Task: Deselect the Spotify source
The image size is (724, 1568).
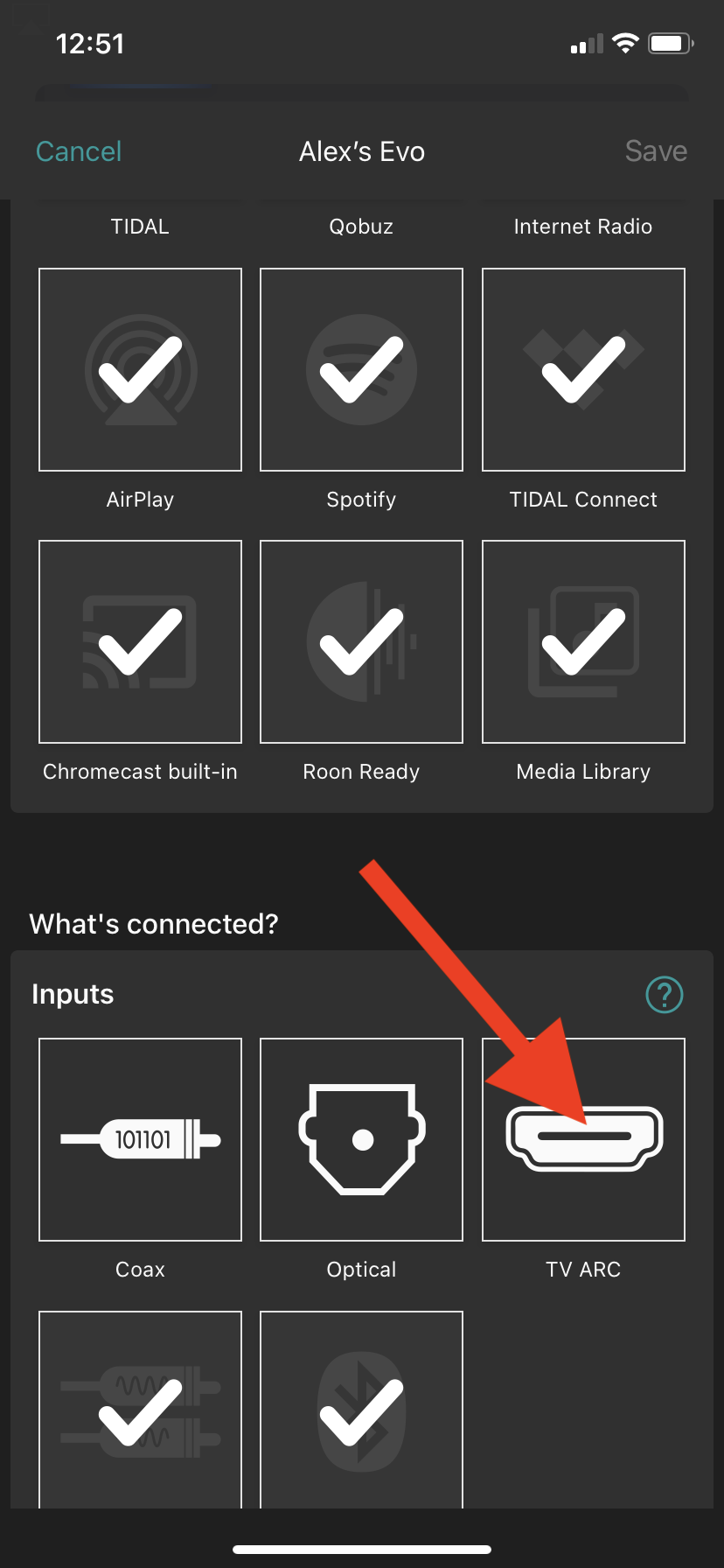Action: coord(361,369)
